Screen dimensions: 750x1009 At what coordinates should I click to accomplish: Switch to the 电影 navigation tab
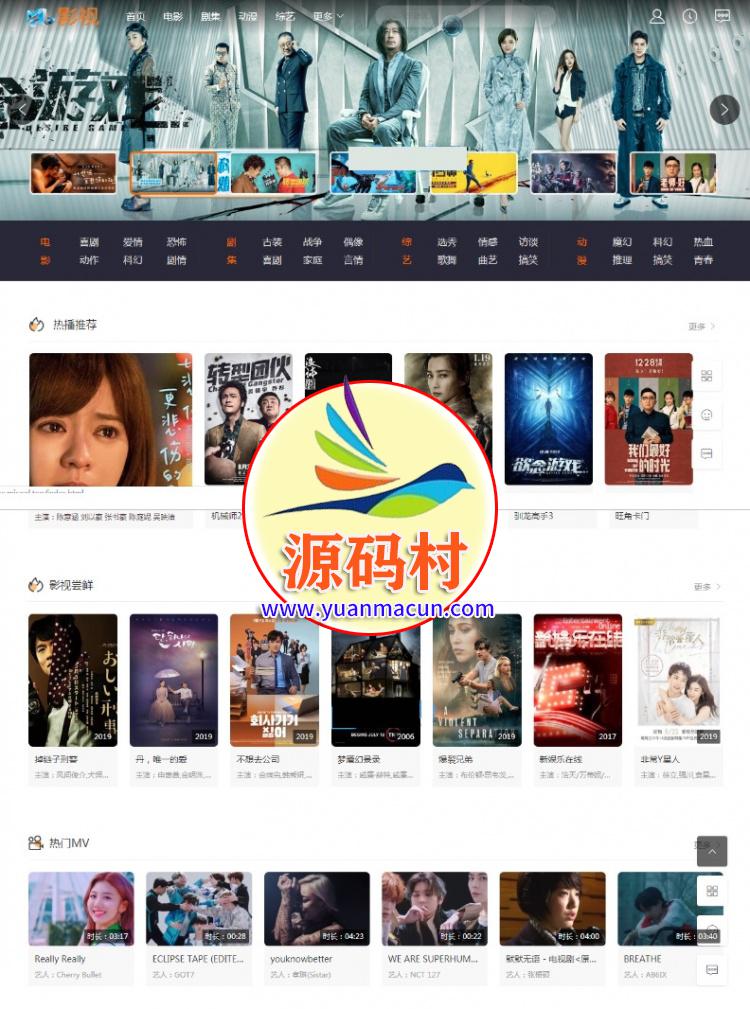coord(175,16)
